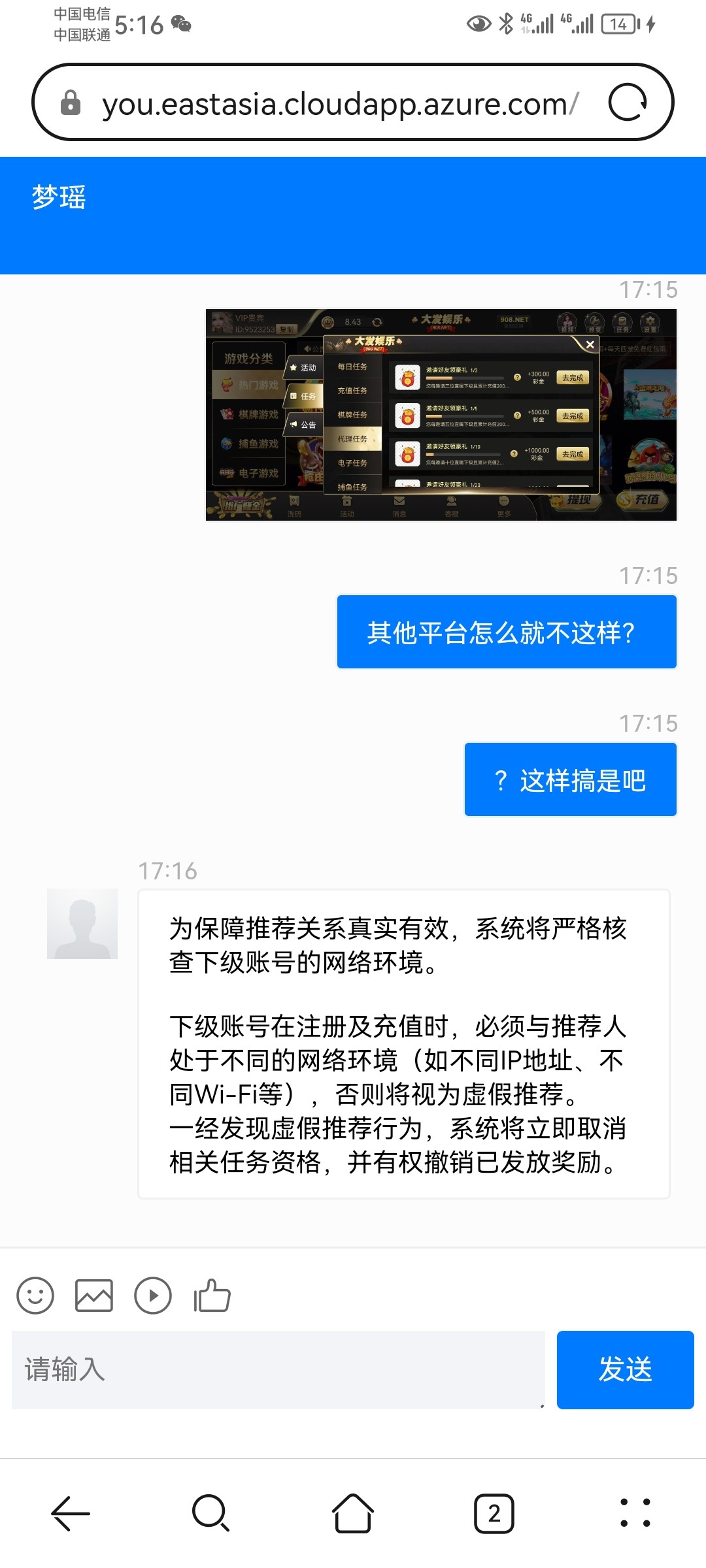Reload the page with the refresh icon

(x=627, y=103)
